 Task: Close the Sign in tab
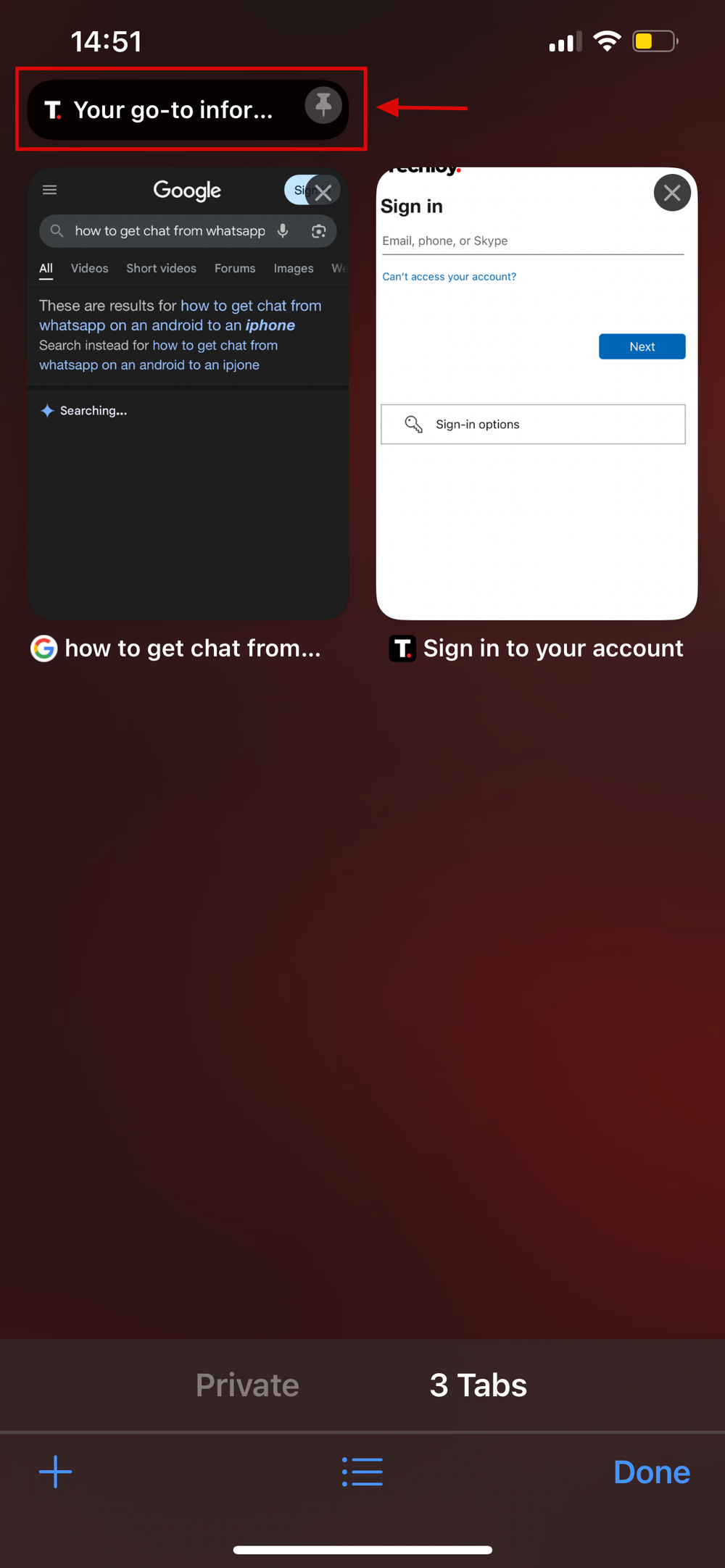point(672,193)
